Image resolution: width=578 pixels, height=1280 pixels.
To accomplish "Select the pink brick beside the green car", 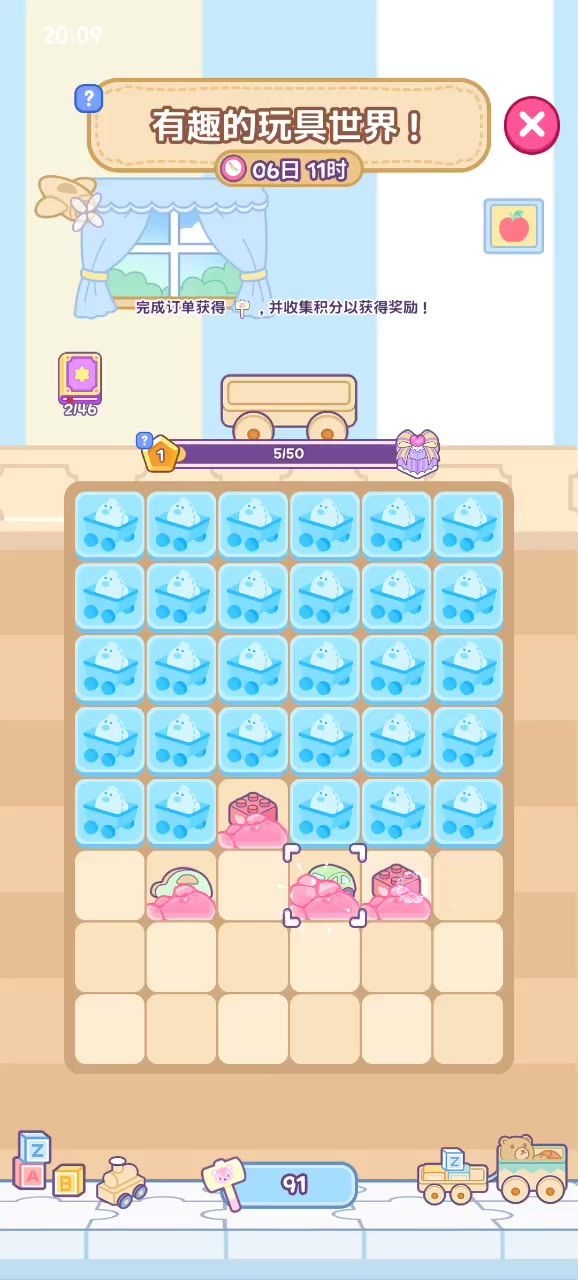I will (397, 888).
